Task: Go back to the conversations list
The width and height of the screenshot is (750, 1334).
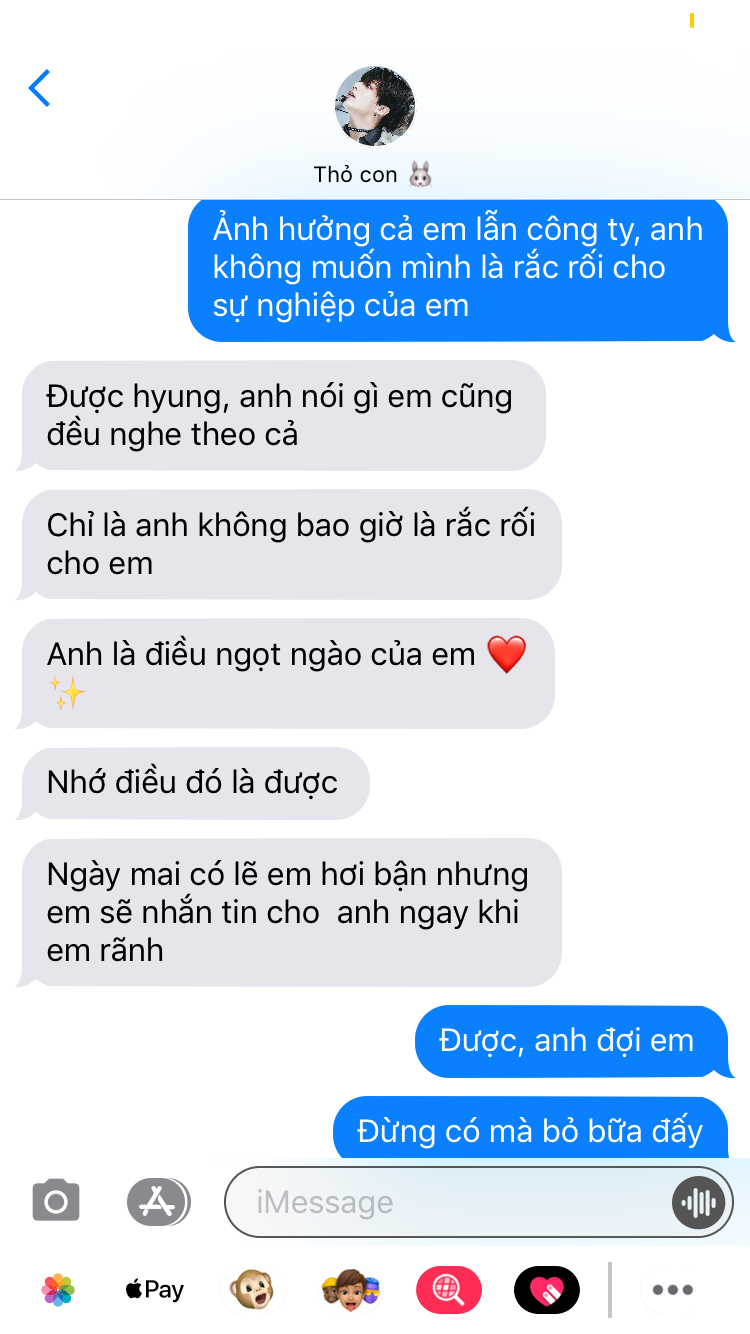Action: coord(40,89)
